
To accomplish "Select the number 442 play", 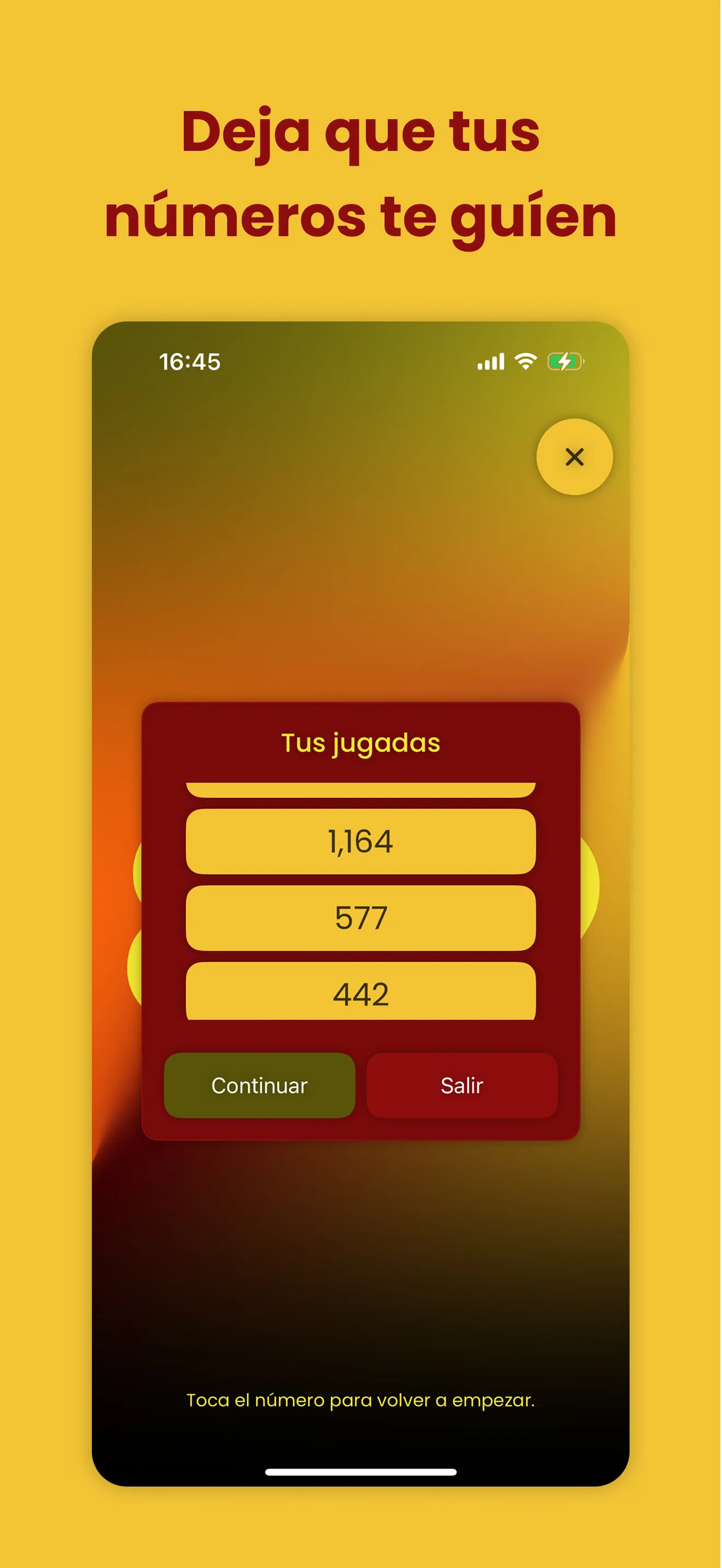I will (361, 992).
